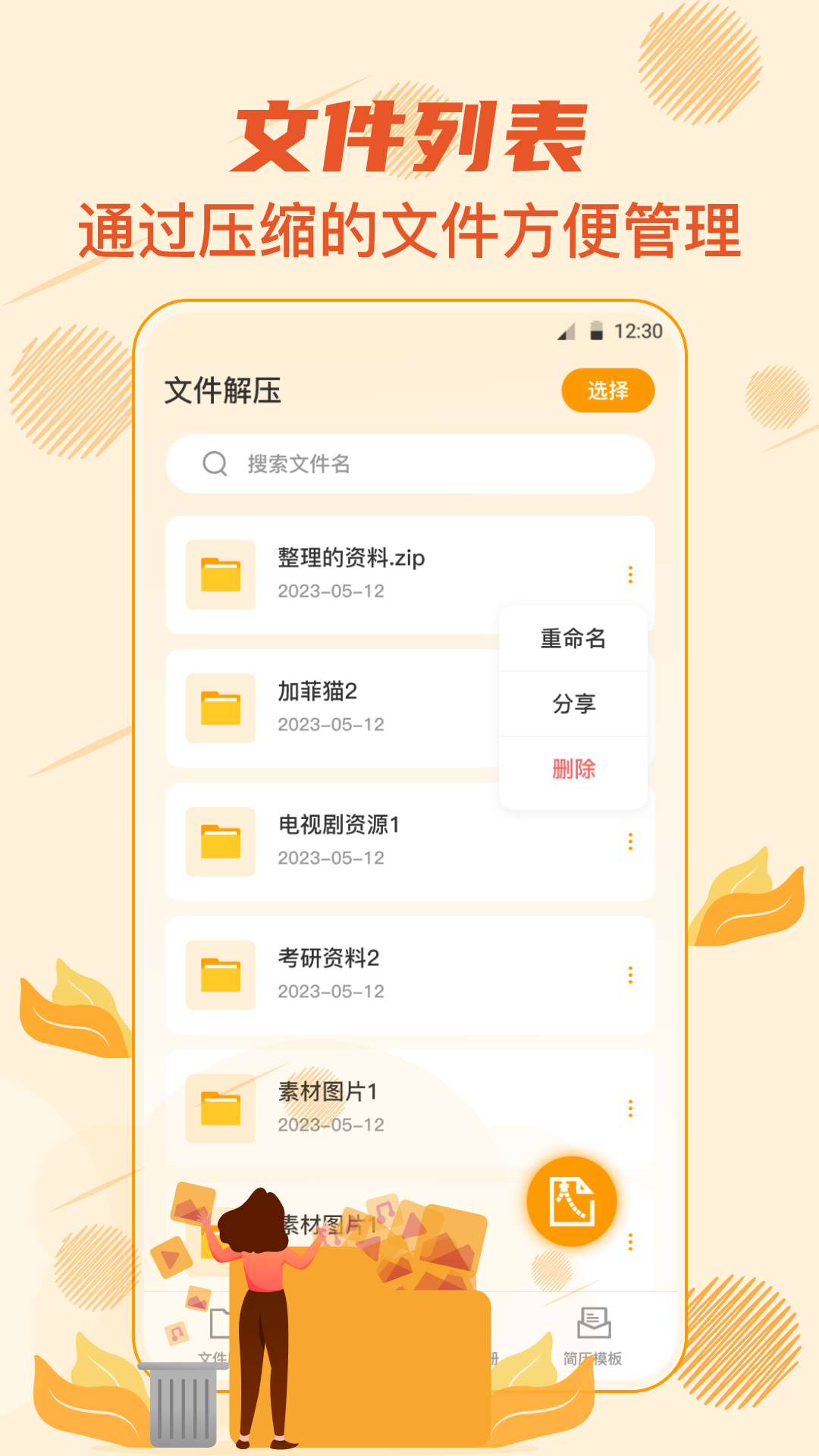The height and width of the screenshot is (1456, 819).
Task: Open the three-dot menu for 电视剧资源1
Action: (630, 842)
